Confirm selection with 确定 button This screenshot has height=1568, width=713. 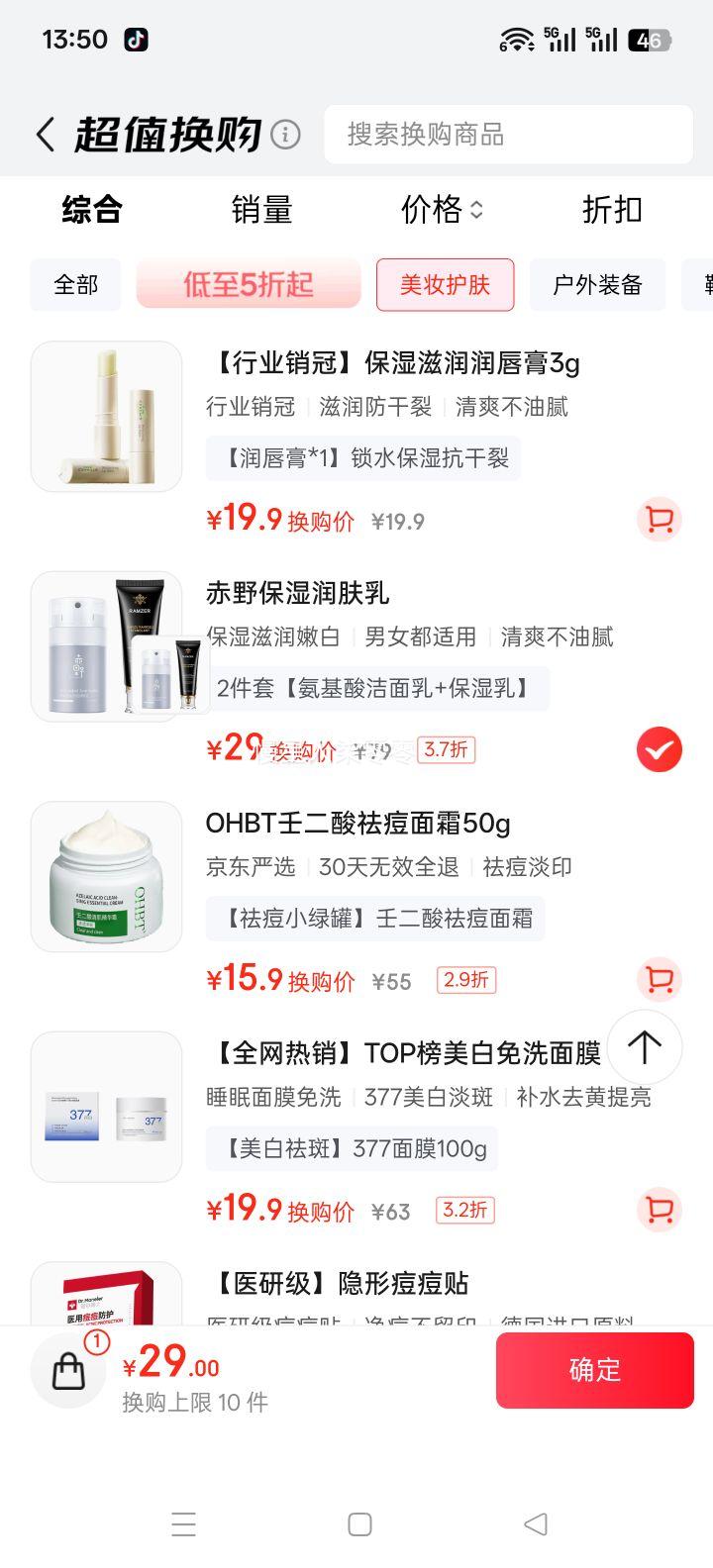point(594,1370)
